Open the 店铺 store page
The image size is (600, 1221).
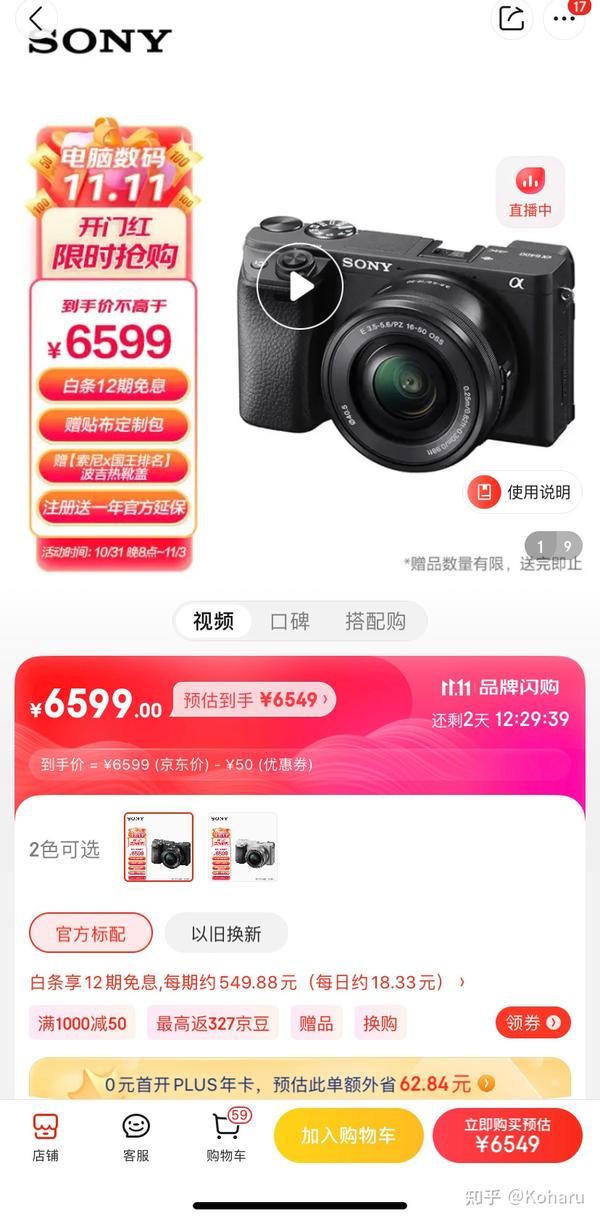click(45, 1138)
